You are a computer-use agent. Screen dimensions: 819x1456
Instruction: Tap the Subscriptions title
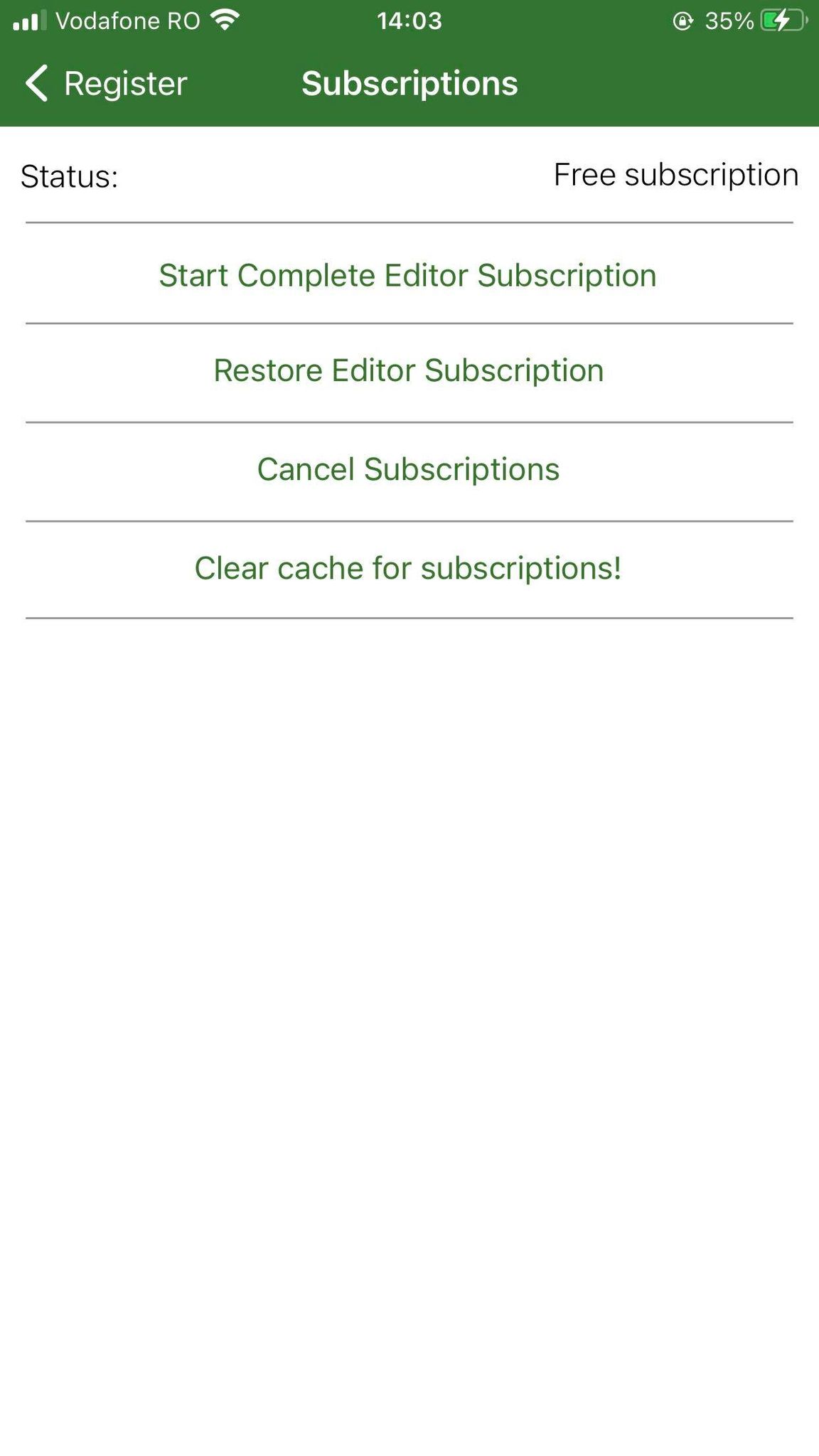tap(409, 83)
